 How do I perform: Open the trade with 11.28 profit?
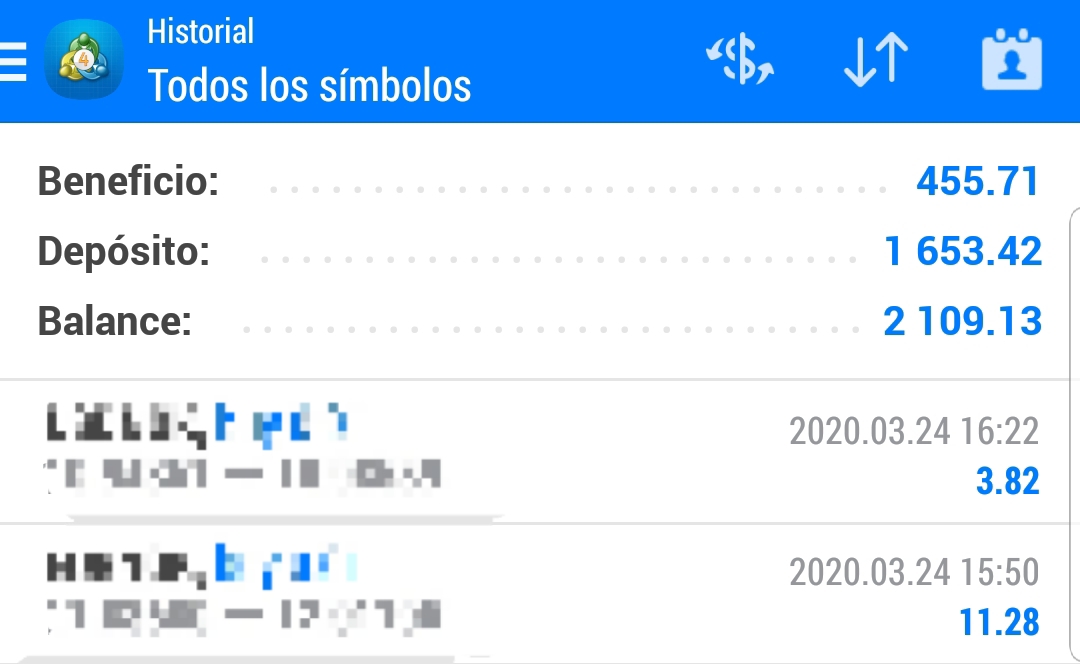pyautogui.click(x=540, y=593)
